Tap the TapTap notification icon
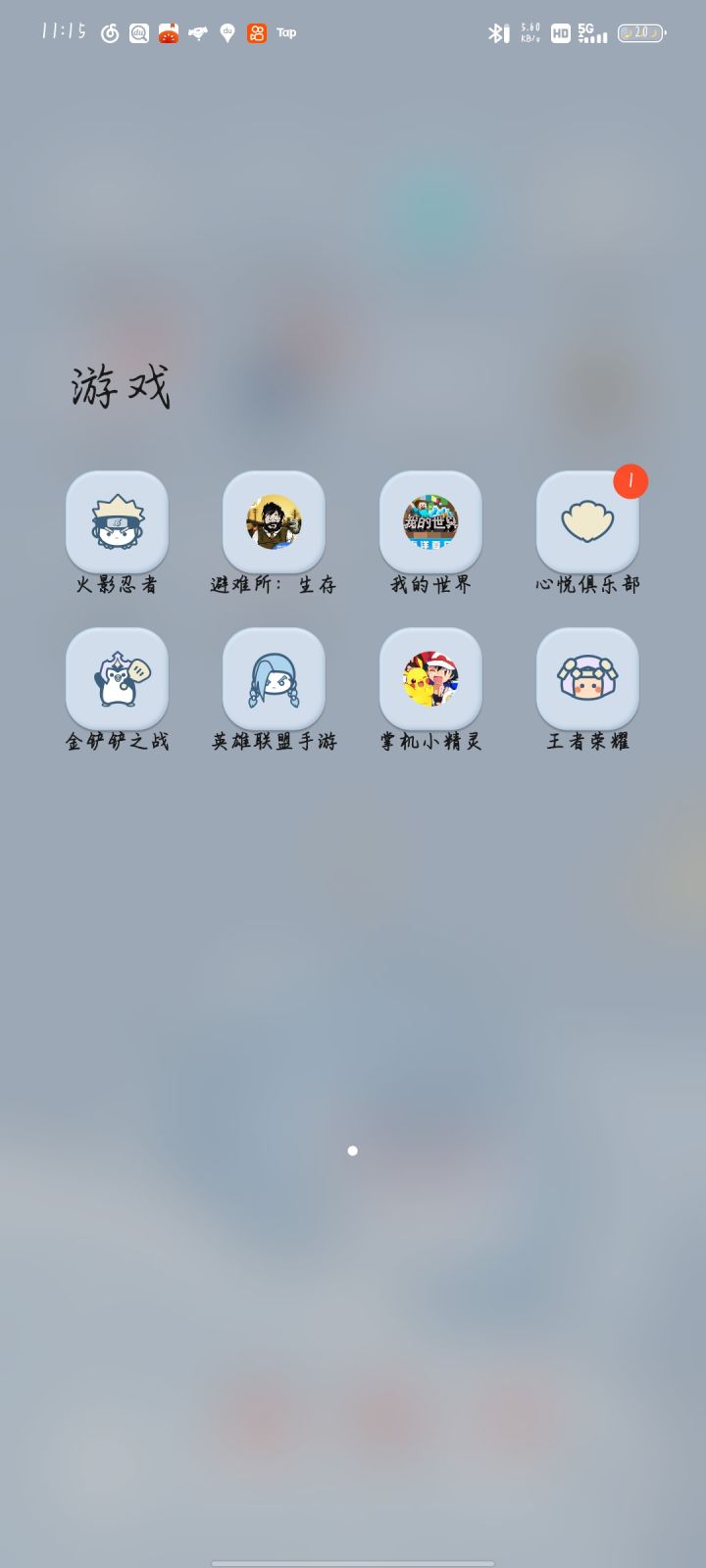706x1568 pixels. (x=285, y=32)
